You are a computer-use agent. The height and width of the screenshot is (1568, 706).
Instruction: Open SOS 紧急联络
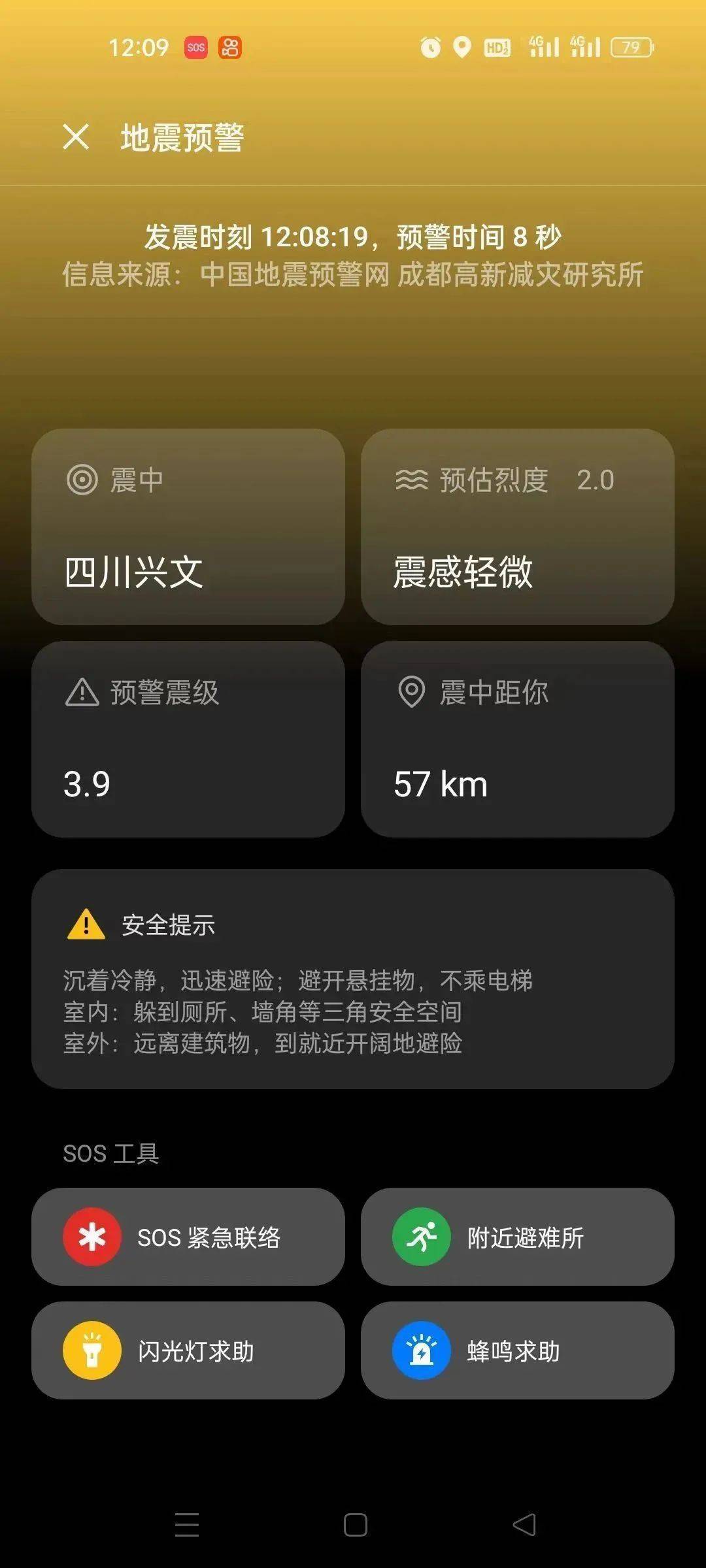pyautogui.click(x=188, y=1237)
